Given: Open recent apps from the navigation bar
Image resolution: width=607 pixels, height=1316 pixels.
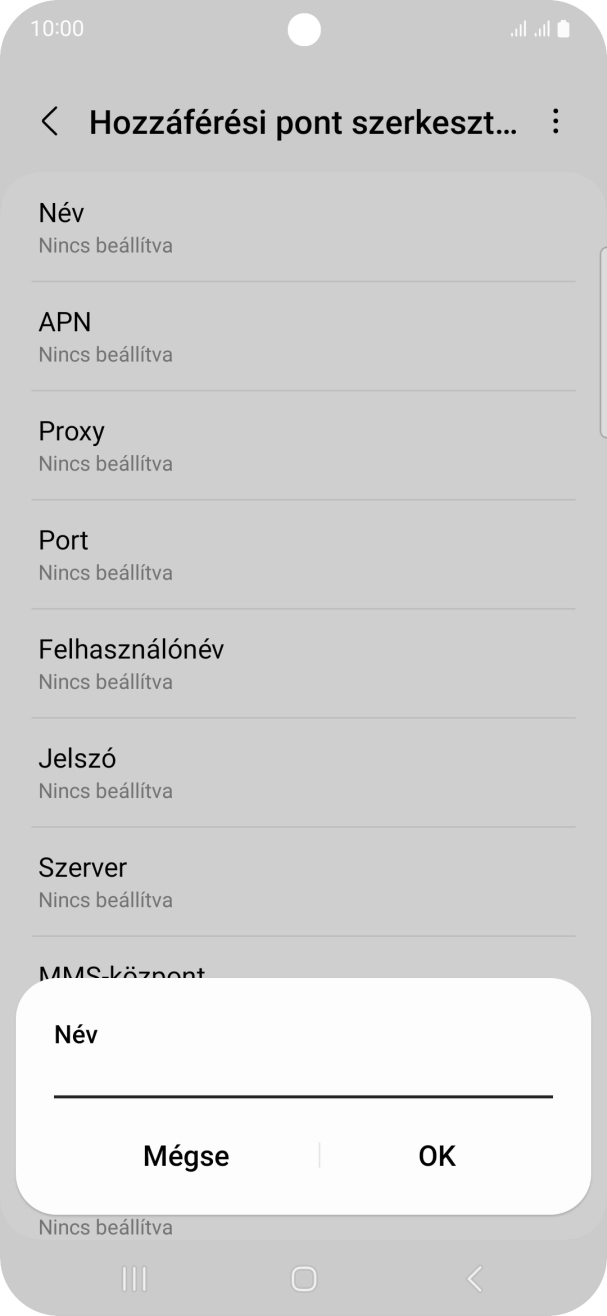Looking at the screenshot, I should coord(133,1278).
